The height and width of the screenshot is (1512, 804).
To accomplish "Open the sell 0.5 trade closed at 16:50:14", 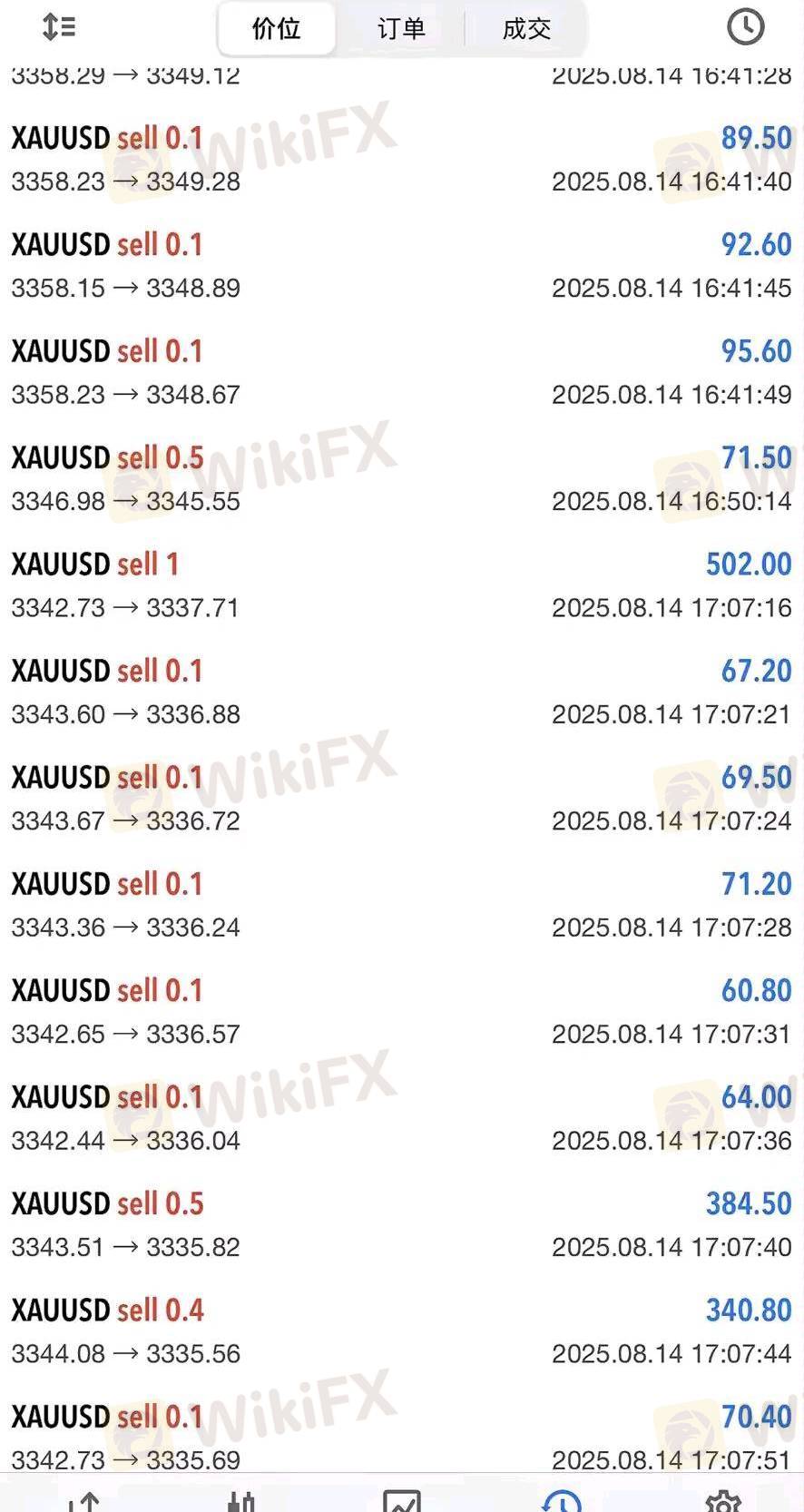I will click(401, 478).
